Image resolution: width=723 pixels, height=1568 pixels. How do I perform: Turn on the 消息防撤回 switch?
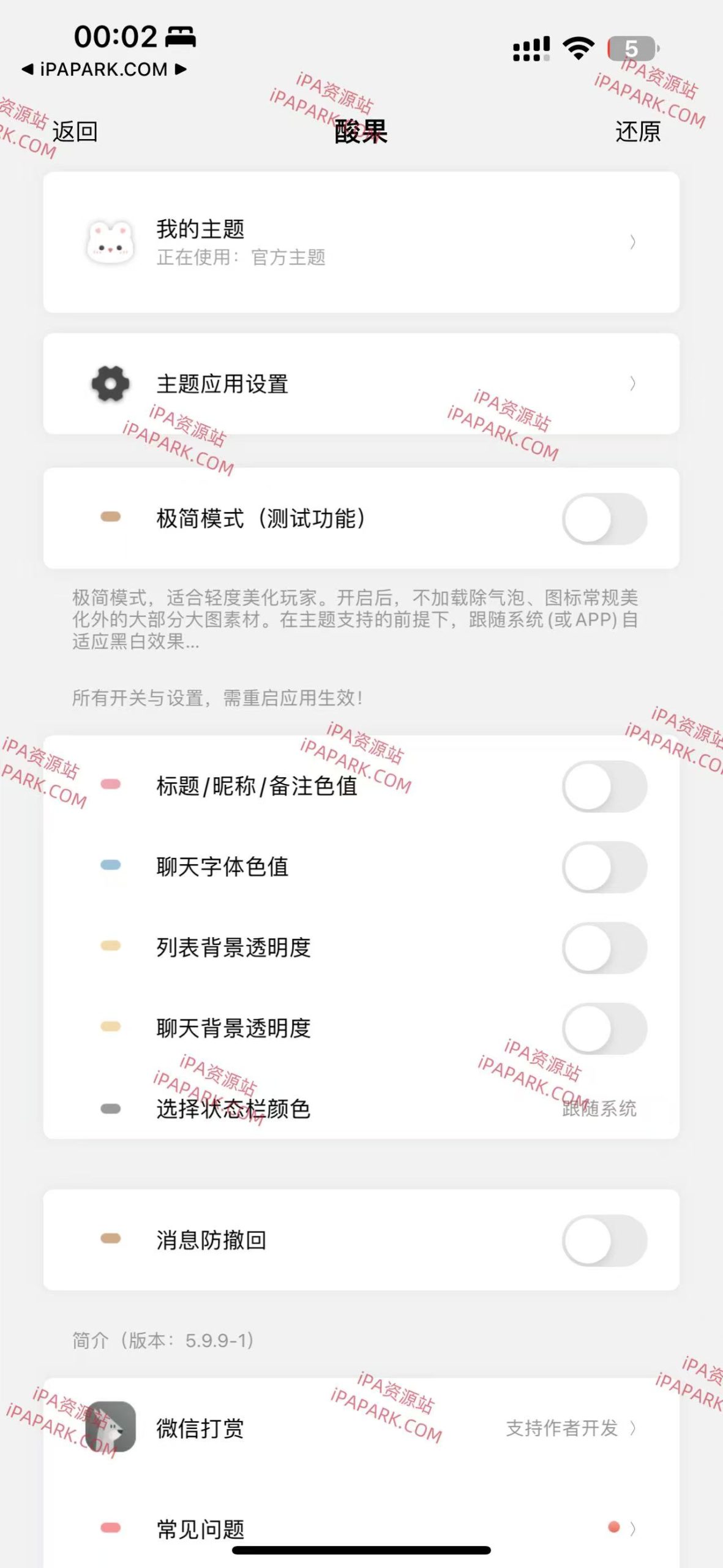tap(603, 1239)
